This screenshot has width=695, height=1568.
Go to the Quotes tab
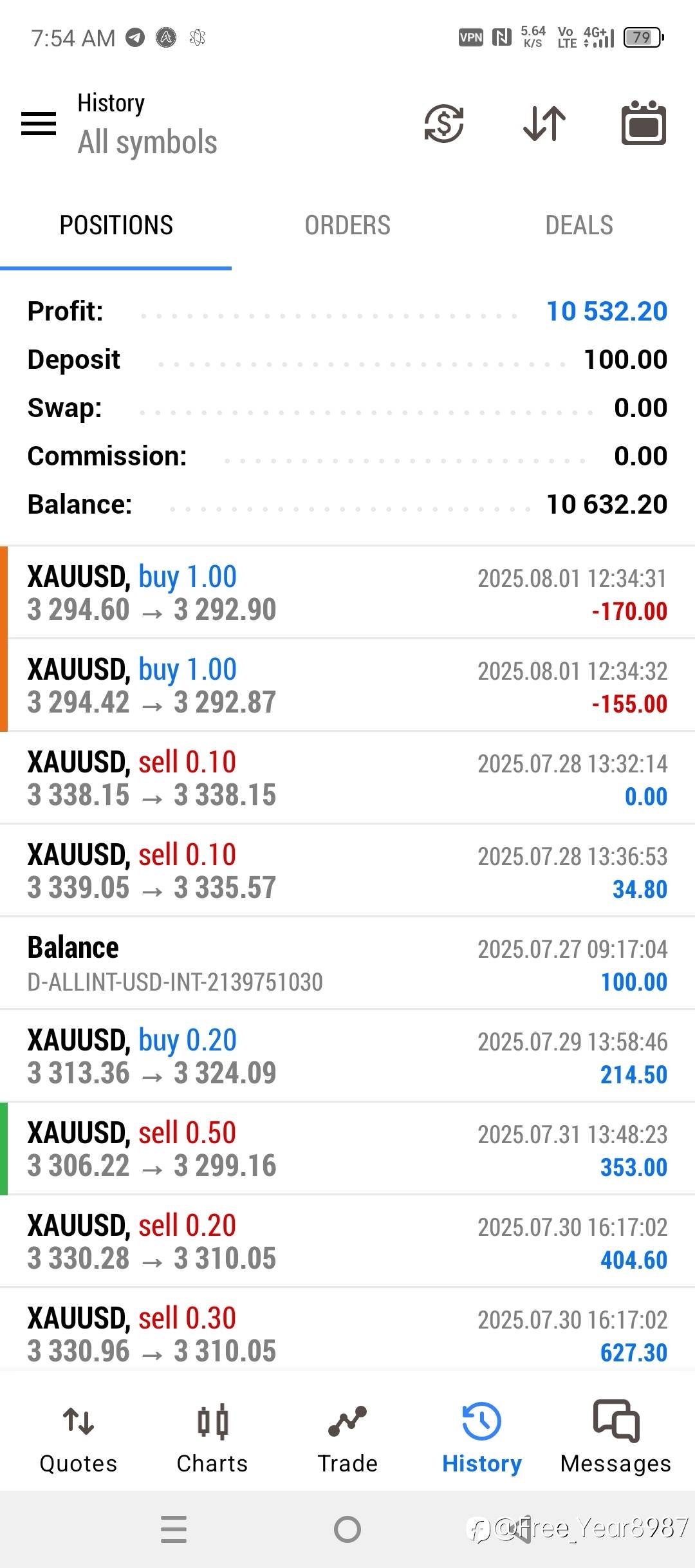79,1439
